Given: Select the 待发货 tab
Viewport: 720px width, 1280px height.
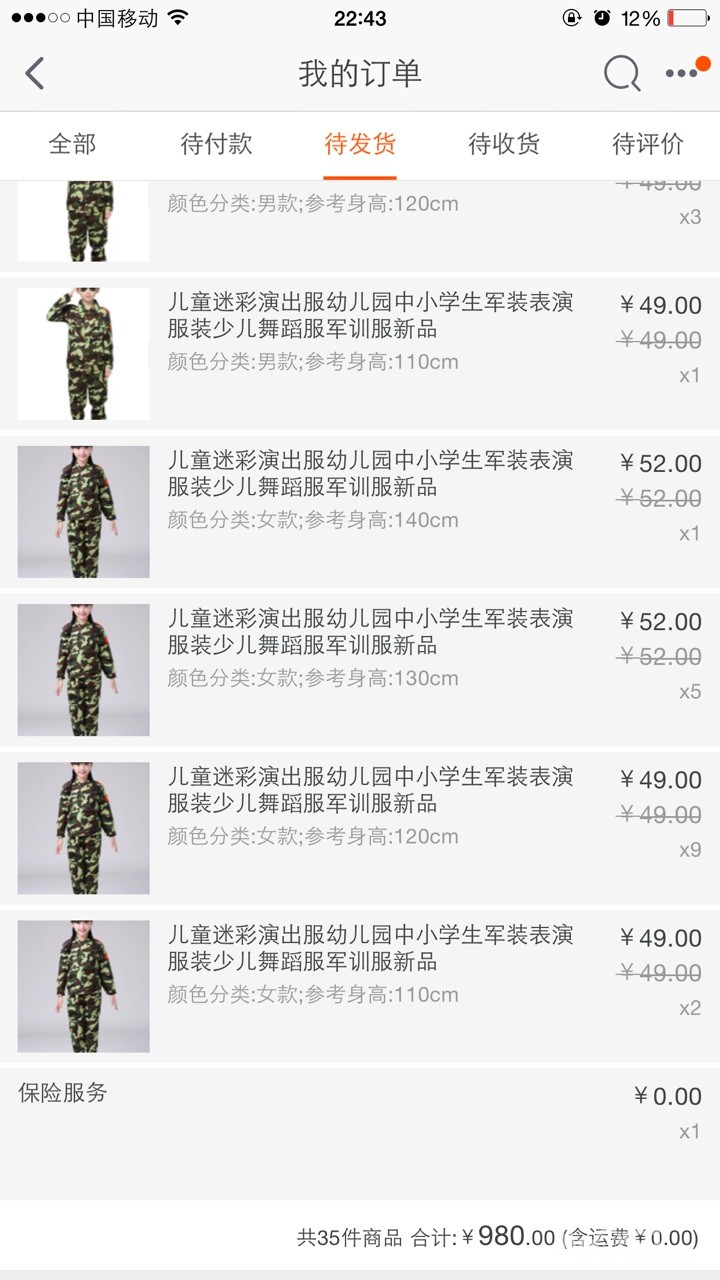Looking at the screenshot, I should (360, 144).
